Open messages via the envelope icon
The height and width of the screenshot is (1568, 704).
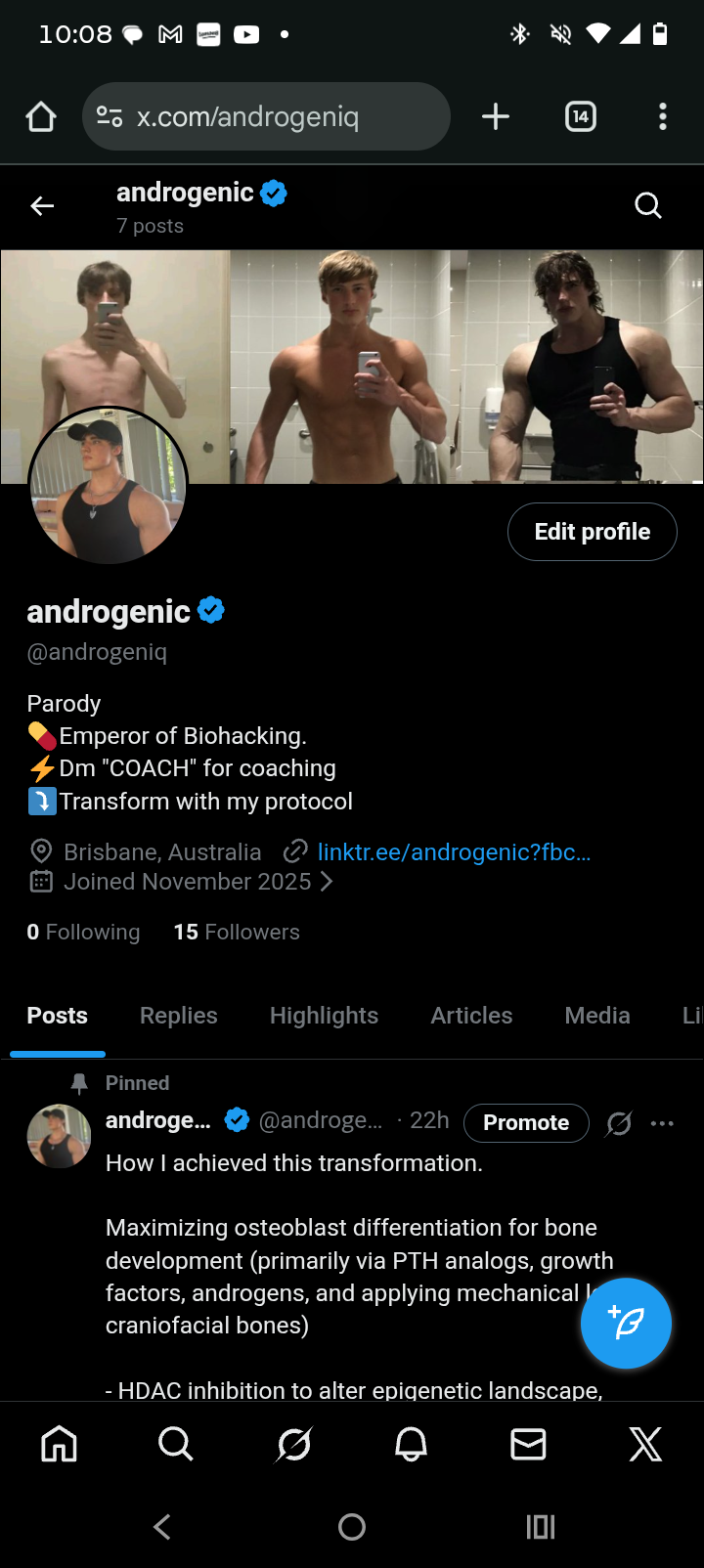click(x=528, y=1444)
